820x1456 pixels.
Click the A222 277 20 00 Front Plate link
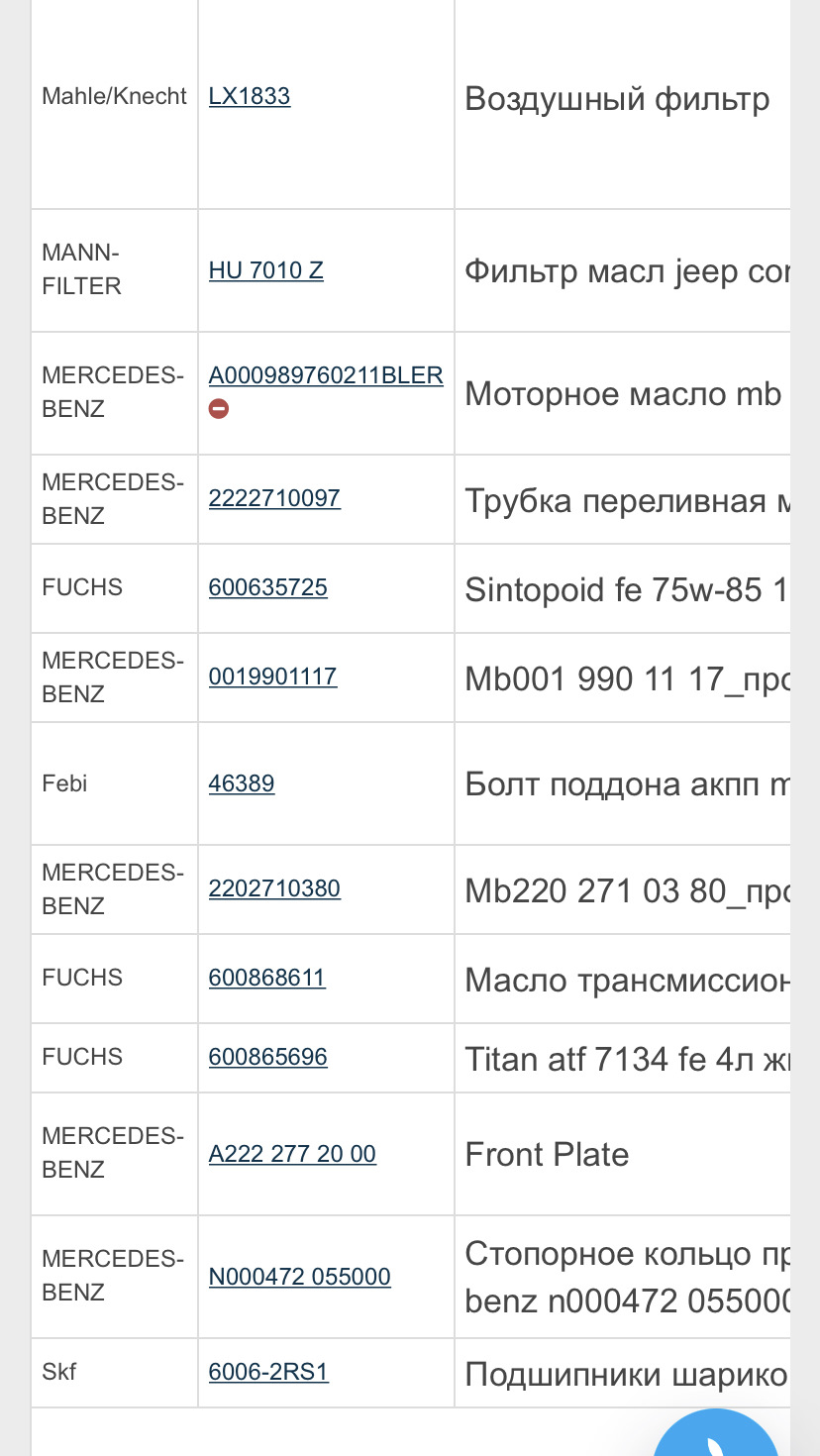(x=291, y=1154)
